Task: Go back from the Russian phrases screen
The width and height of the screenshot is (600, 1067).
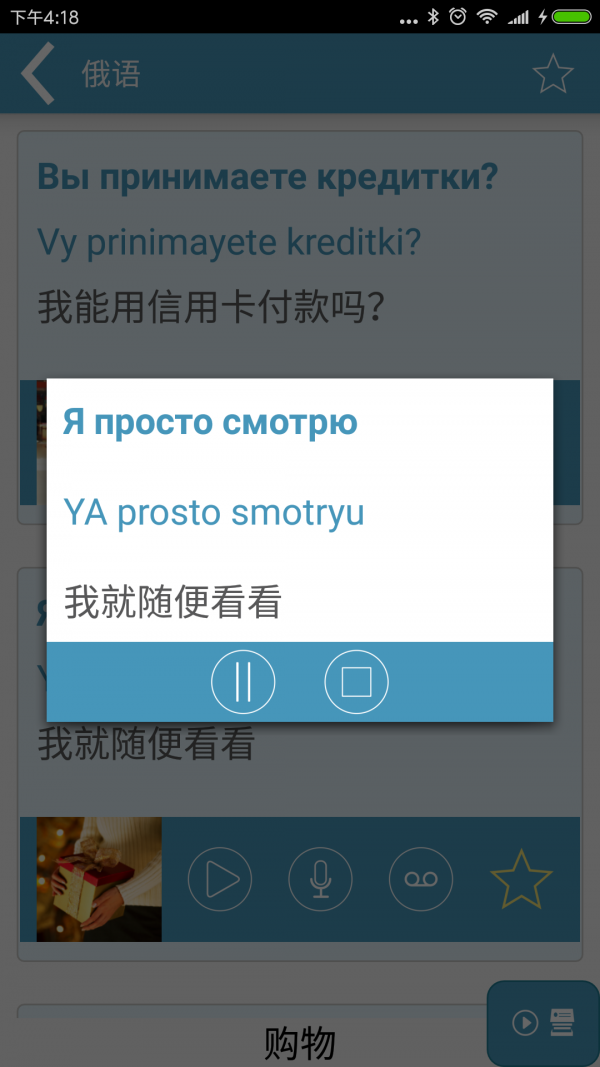Action: 38,74
